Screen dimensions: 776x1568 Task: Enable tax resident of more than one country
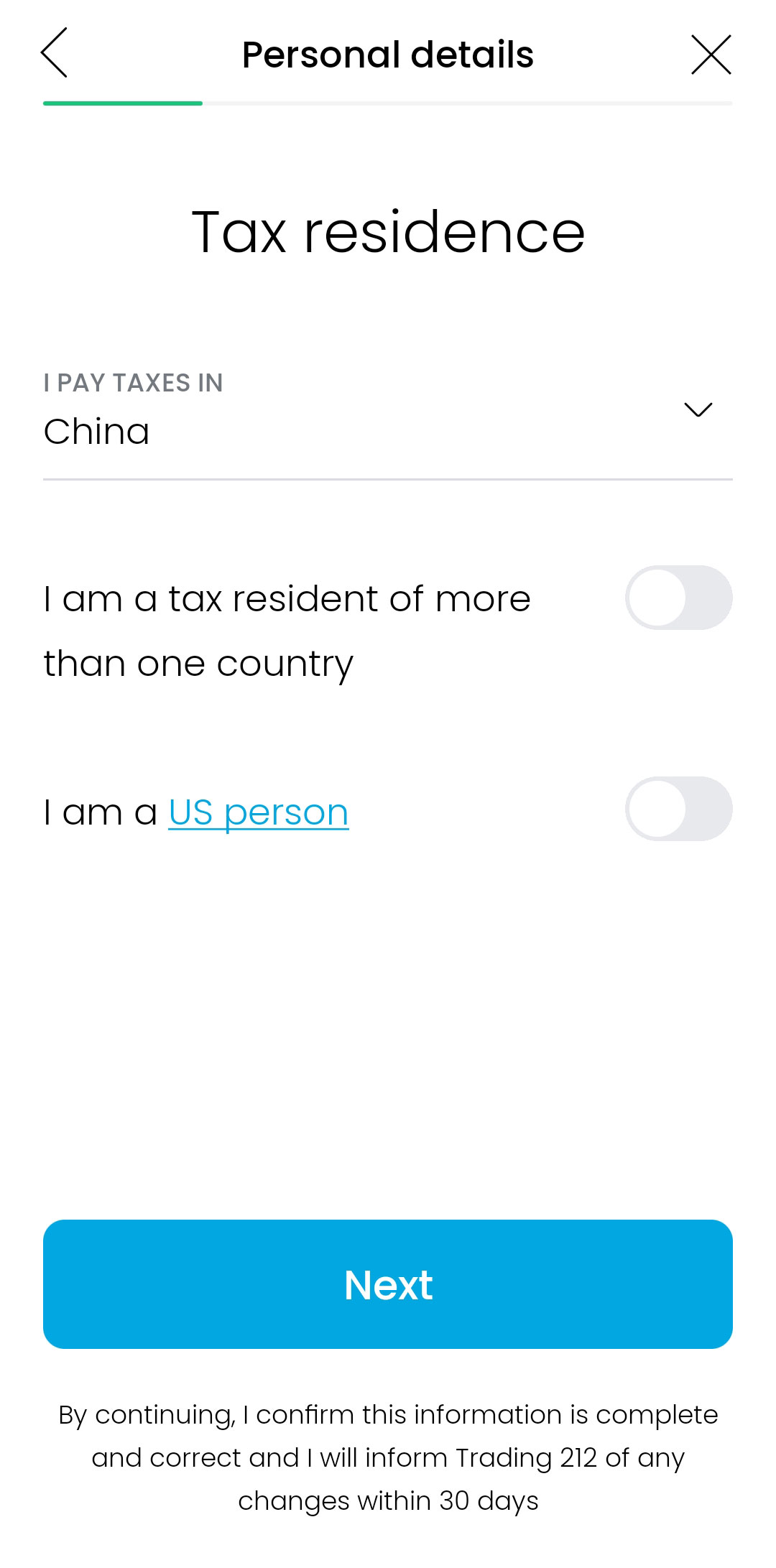[x=678, y=598]
